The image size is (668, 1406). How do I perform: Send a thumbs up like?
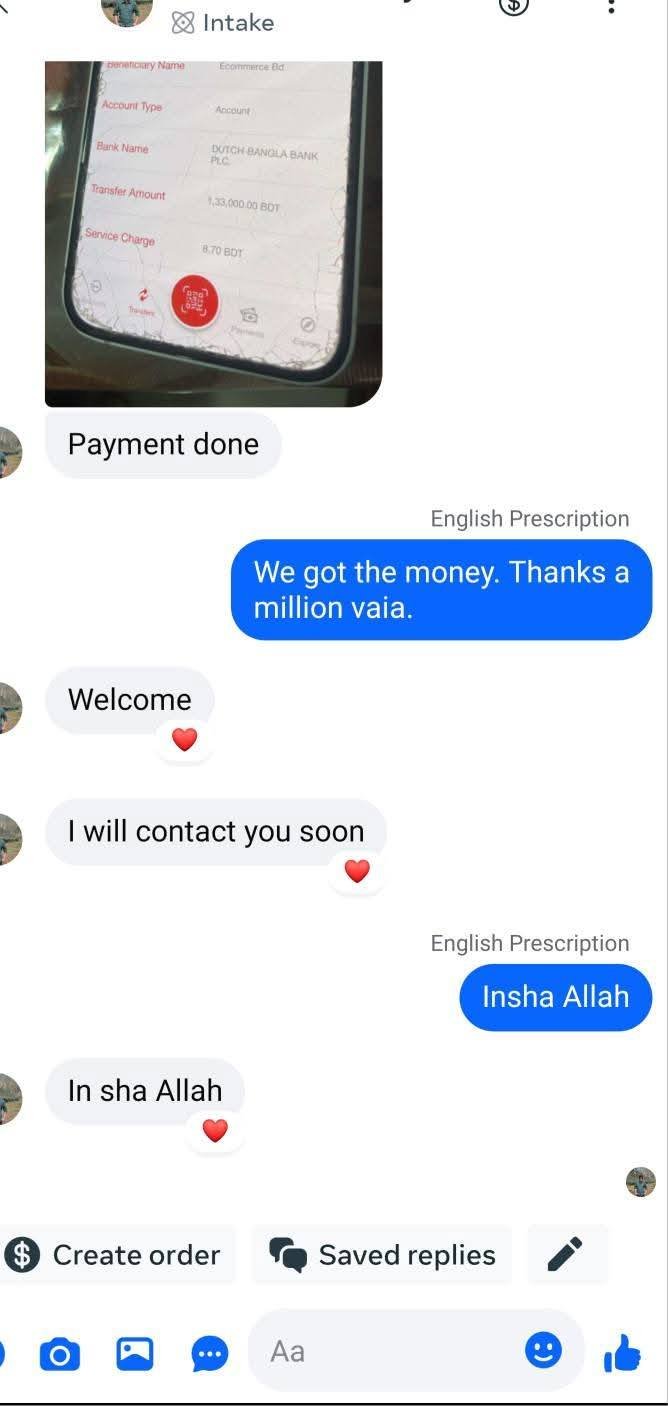click(x=622, y=1354)
